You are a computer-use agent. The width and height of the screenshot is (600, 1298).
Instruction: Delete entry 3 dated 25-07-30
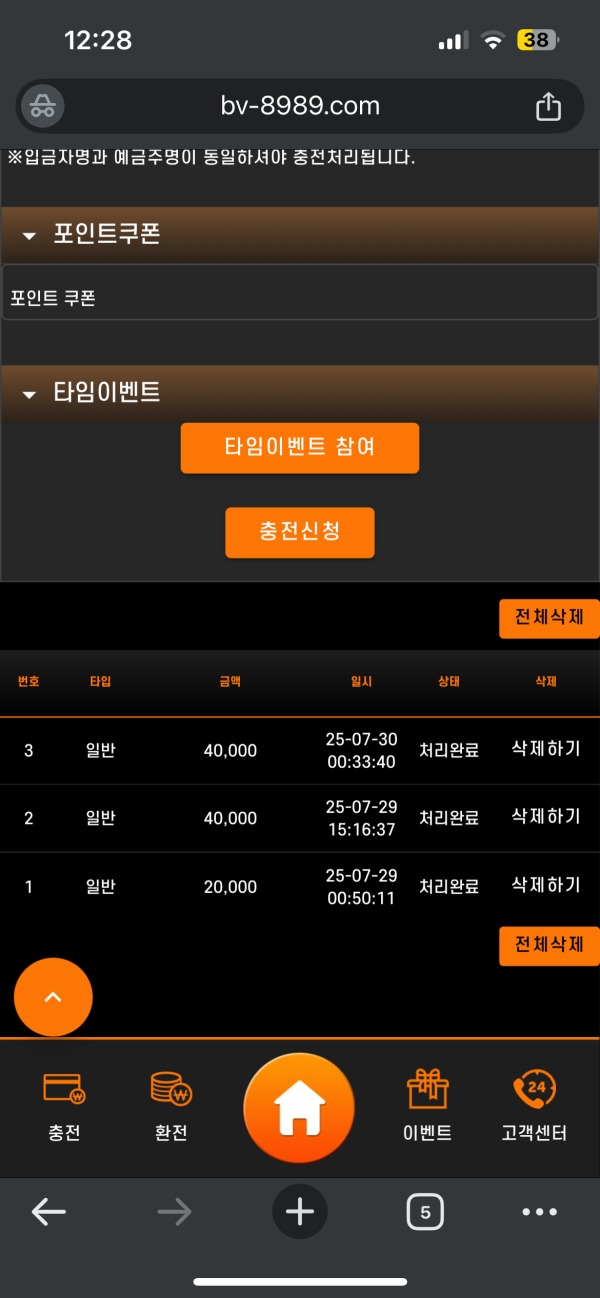pyautogui.click(x=545, y=749)
